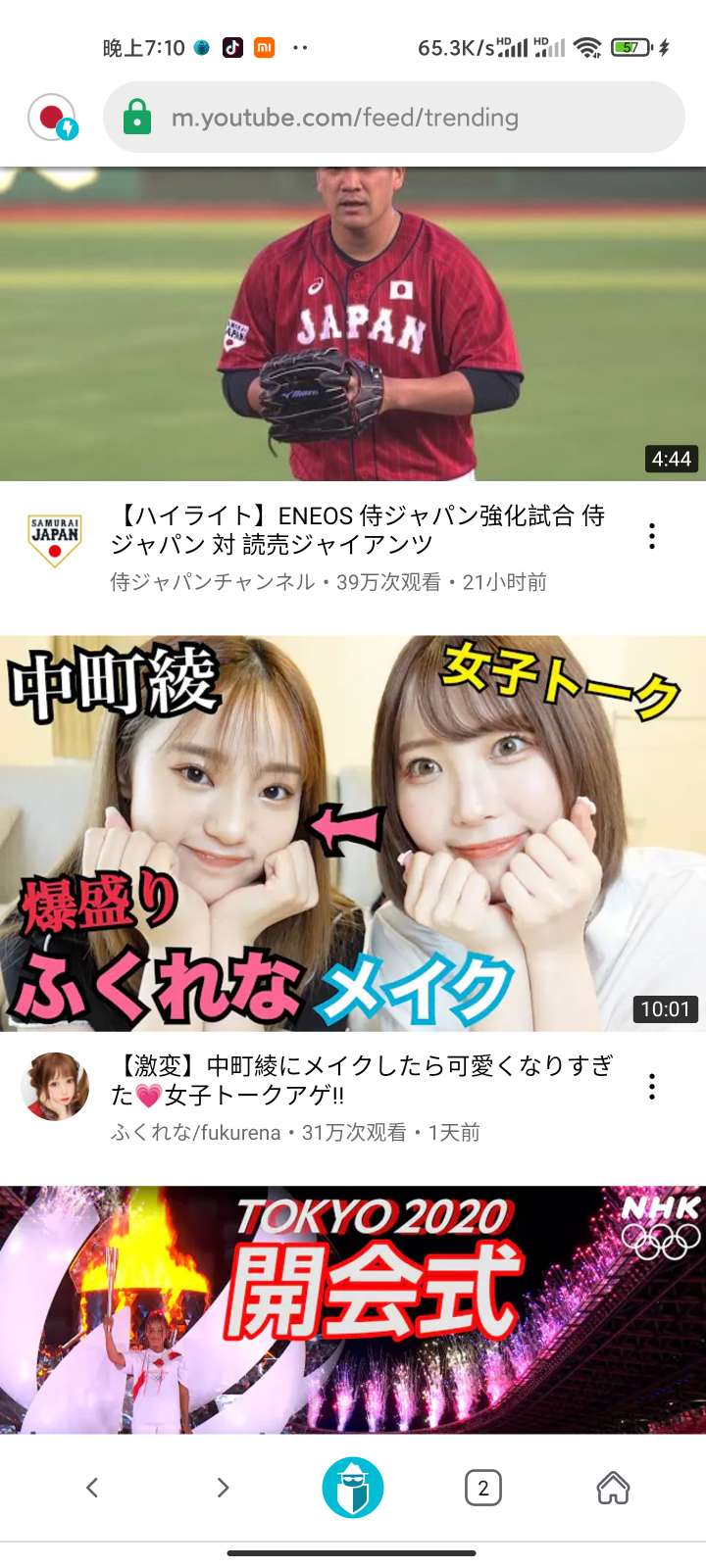The width and height of the screenshot is (706, 1568).
Task: Tap the privacy shield button in the browser toolbar
Action: point(353,1488)
